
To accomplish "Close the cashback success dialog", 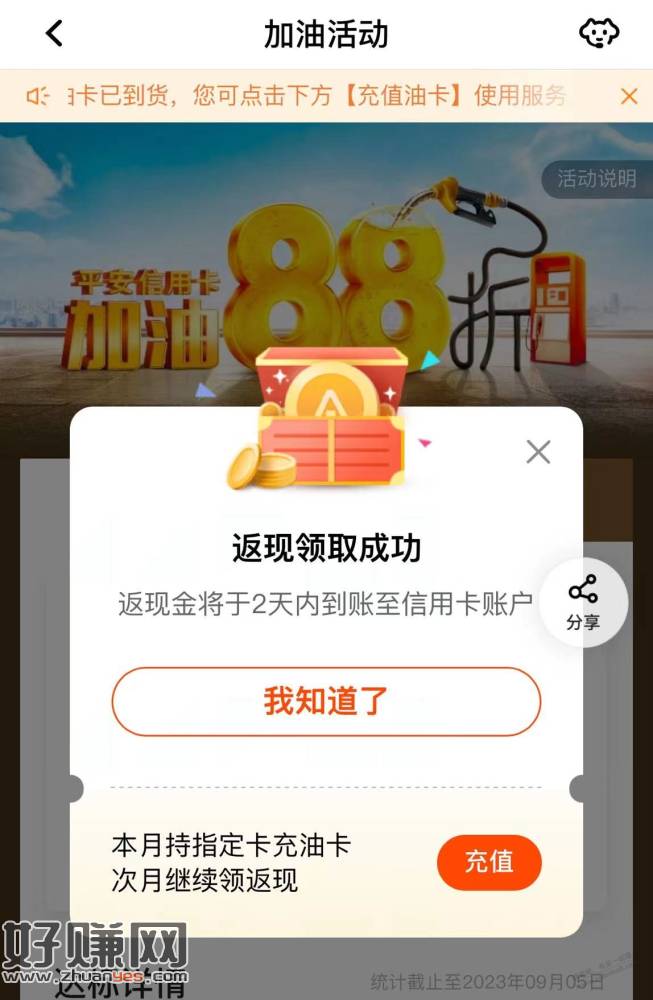I will point(538,452).
